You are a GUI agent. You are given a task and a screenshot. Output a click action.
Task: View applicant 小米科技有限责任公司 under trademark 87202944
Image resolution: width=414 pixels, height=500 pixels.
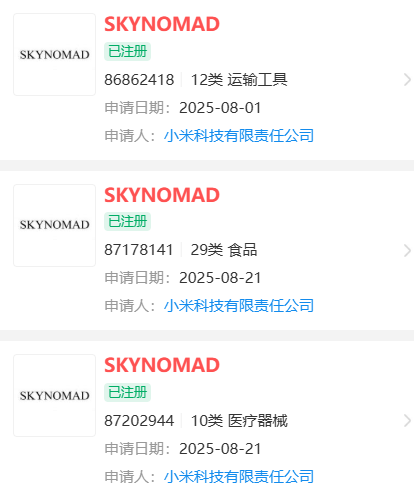239,477
